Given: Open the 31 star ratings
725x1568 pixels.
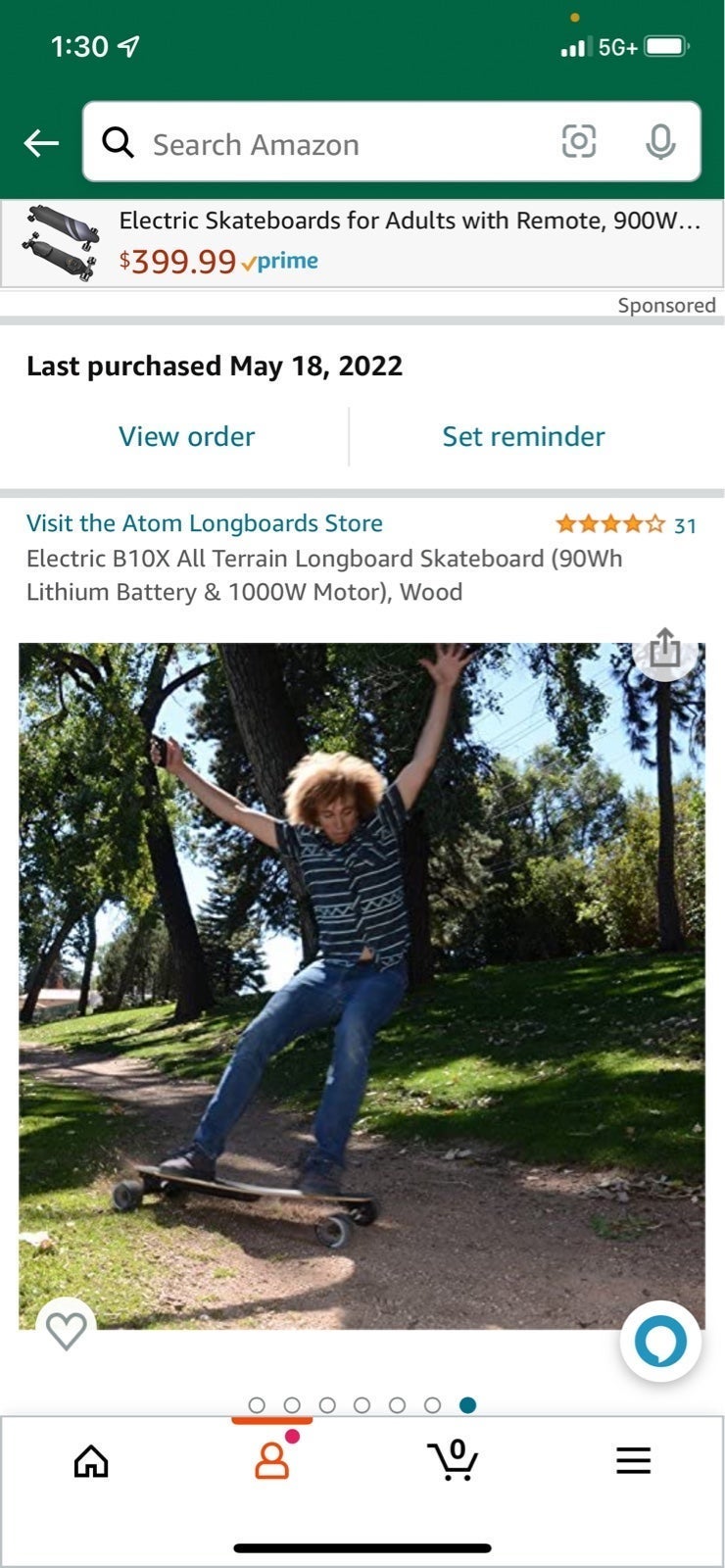Looking at the screenshot, I should pos(625,524).
